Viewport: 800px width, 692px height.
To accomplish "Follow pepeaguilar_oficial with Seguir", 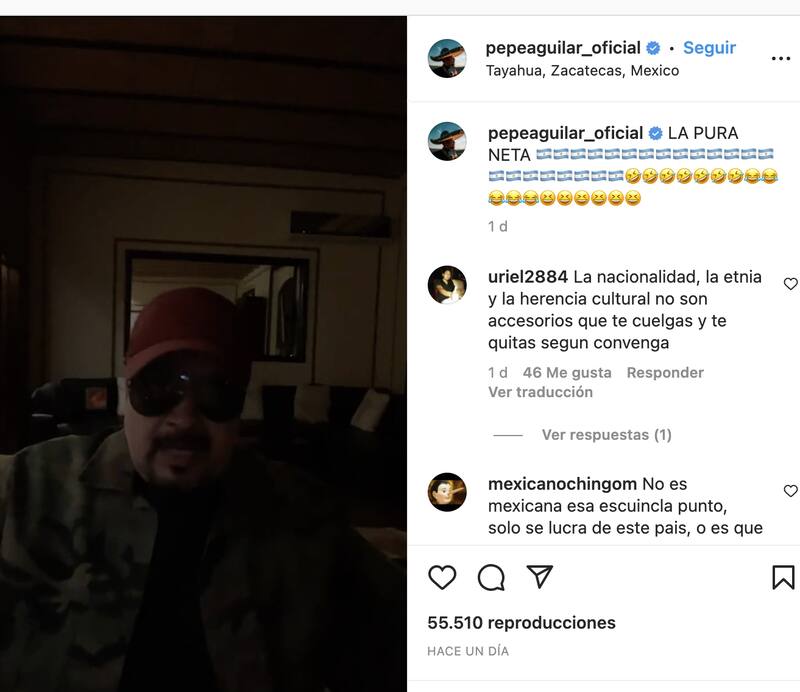I will [709, 48].
